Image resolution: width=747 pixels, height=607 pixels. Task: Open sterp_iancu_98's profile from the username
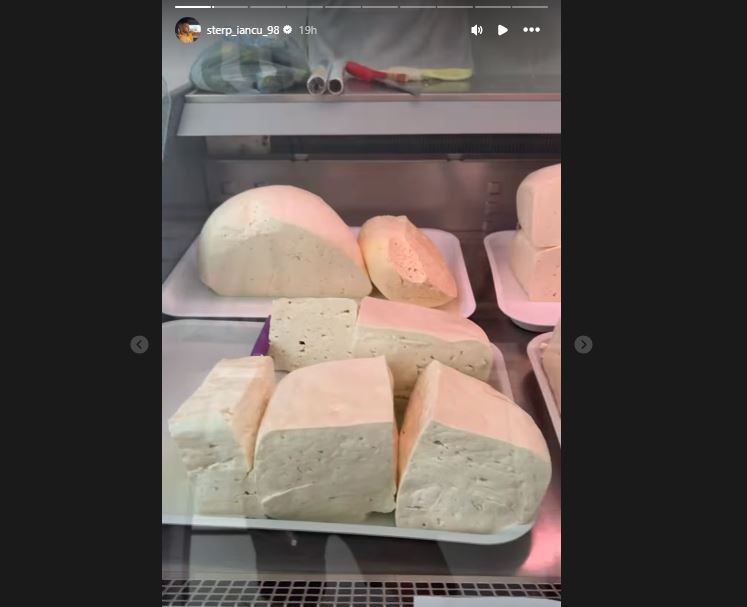[x=242, y=30]
